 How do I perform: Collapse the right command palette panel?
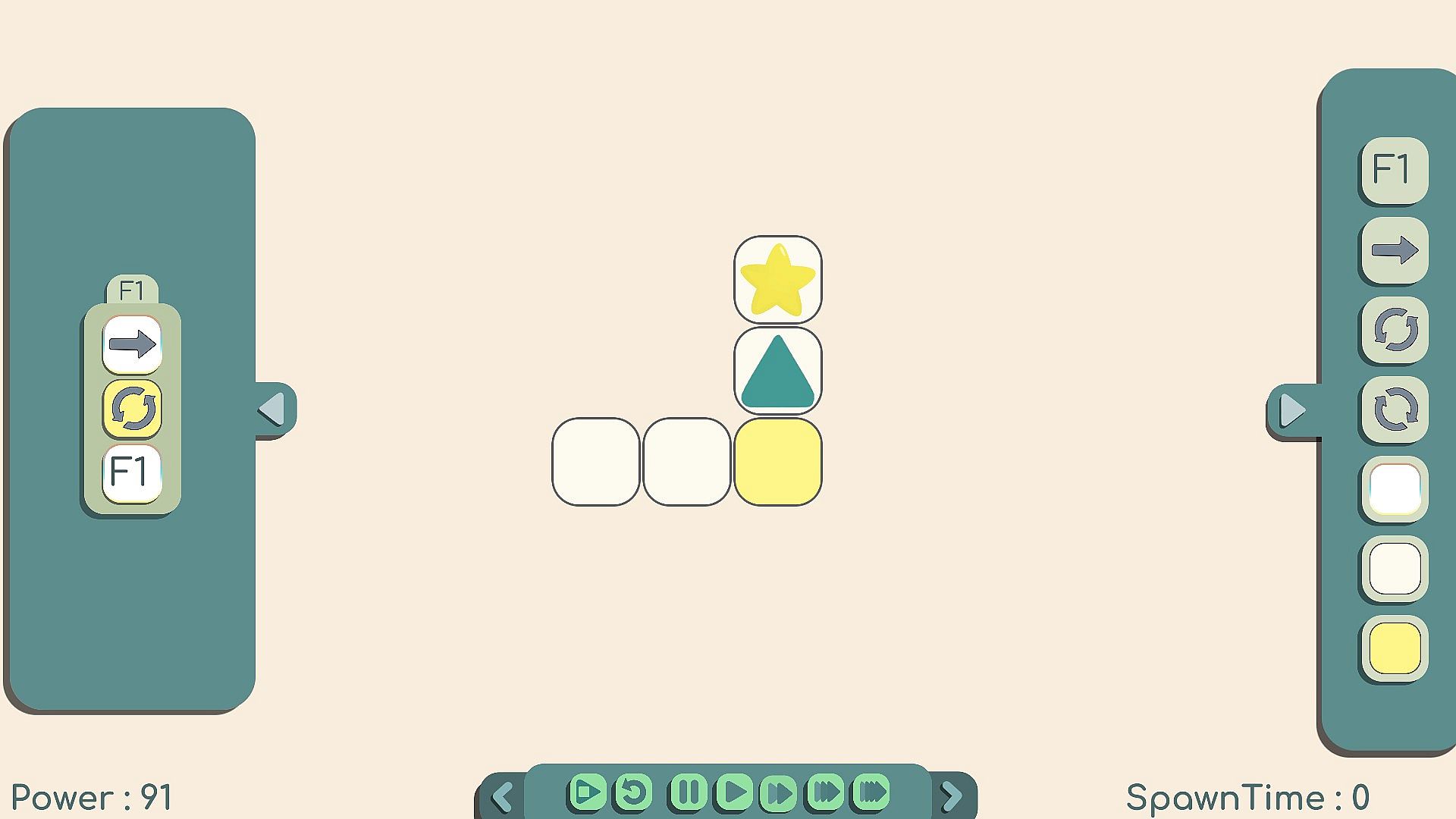(1291, 410)
